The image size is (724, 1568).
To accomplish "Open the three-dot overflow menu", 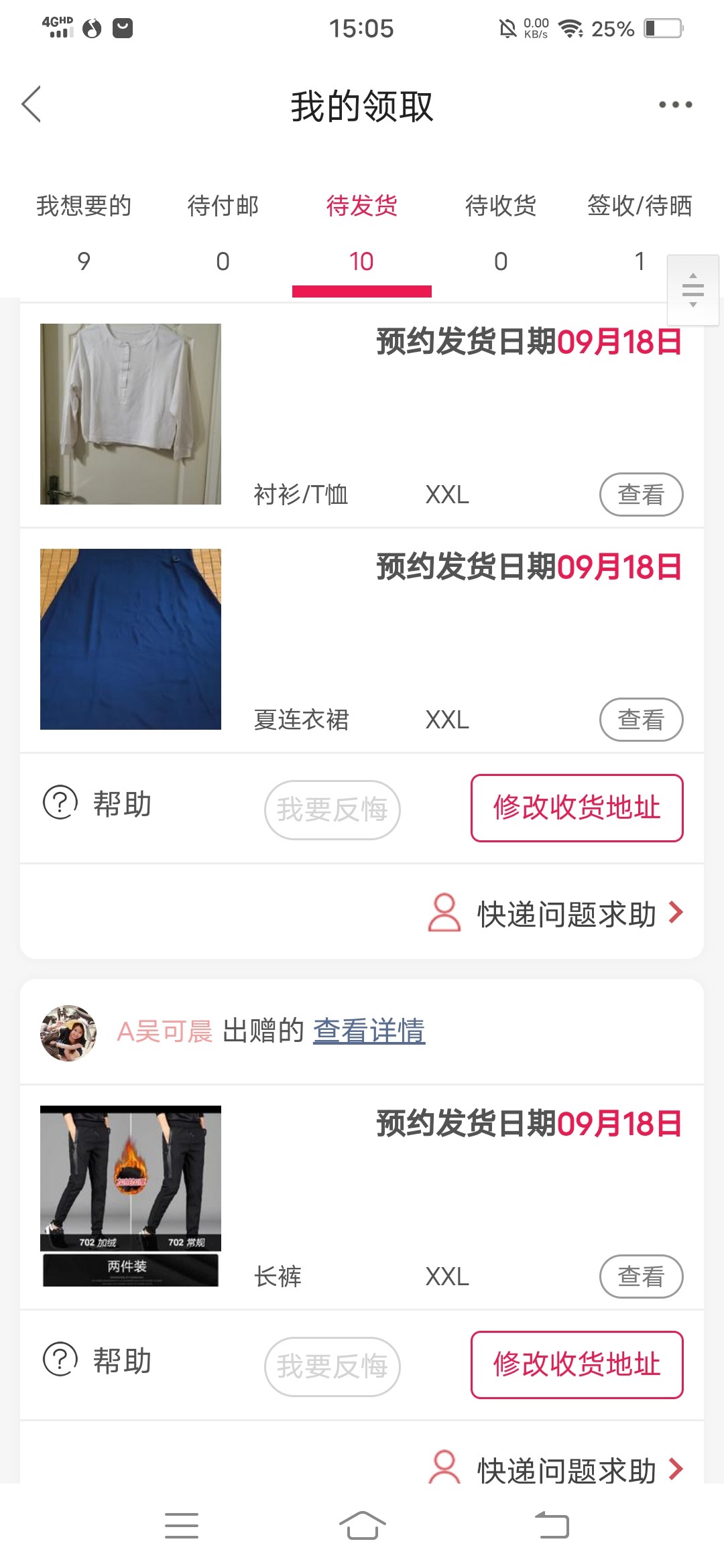I will 674,105.
